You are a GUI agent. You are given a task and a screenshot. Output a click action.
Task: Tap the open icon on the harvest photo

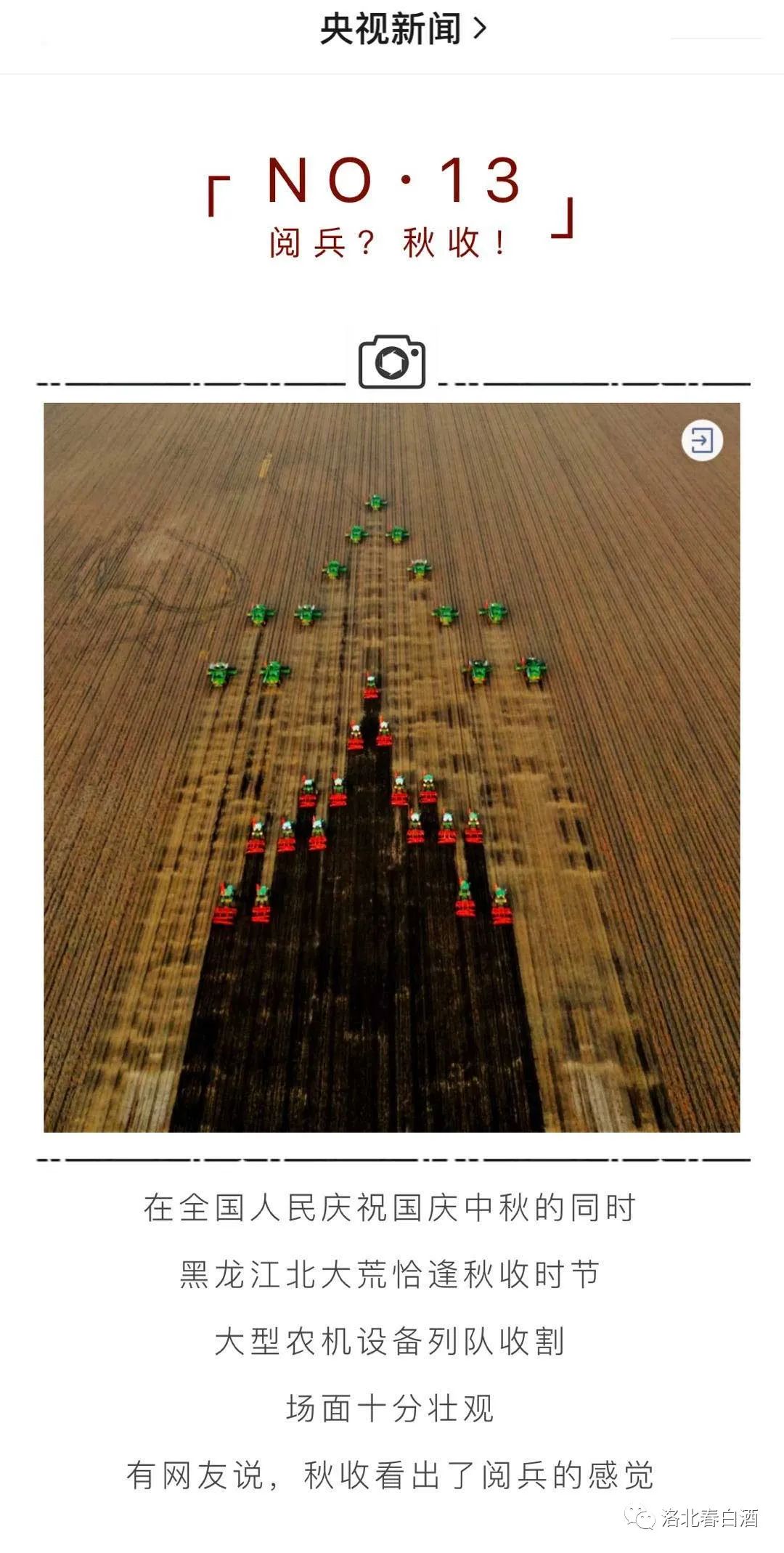[701, 440]
